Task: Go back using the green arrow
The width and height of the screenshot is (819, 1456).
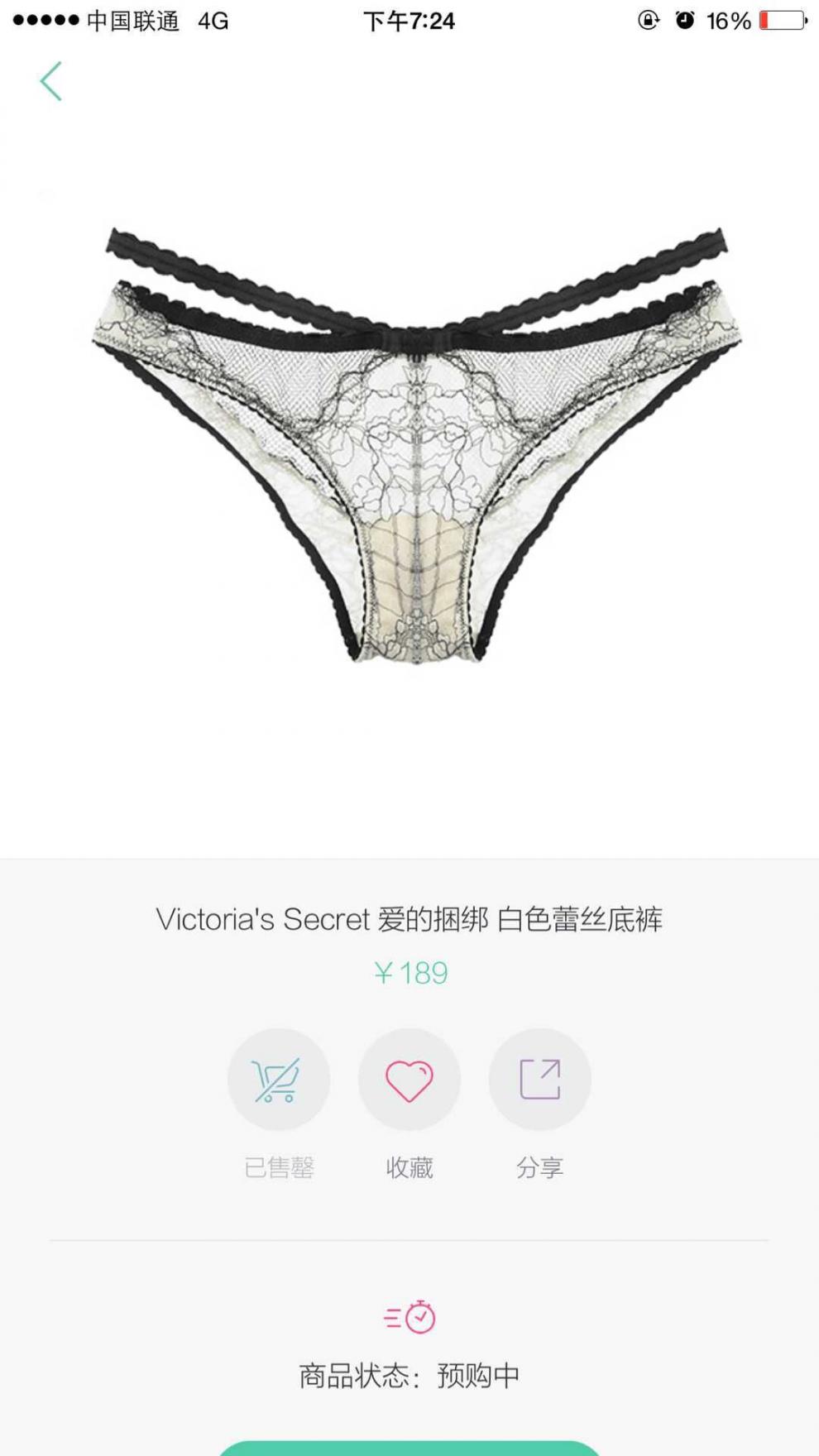Action: coord(50,81)
